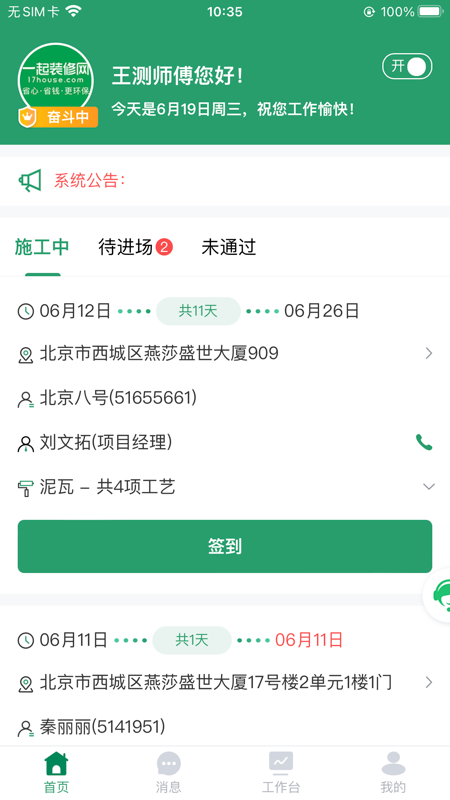This screenshot has height=800, width=450.
Task: Open address 燕莎盛世大厦17号楼2单元1楼1门
Action: [x=225, y=682]
